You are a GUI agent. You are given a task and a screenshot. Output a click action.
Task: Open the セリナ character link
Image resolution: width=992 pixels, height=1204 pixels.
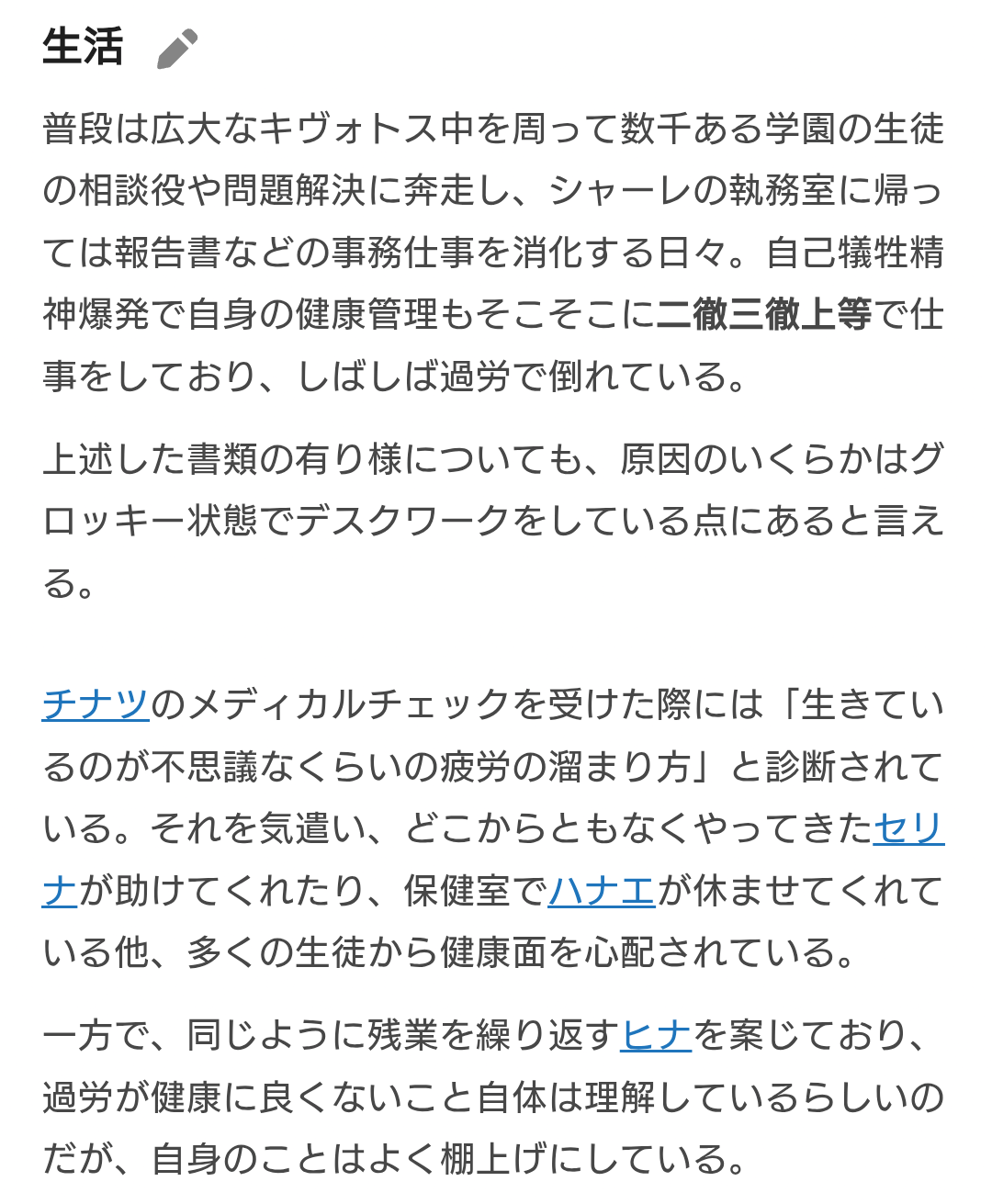907,829
